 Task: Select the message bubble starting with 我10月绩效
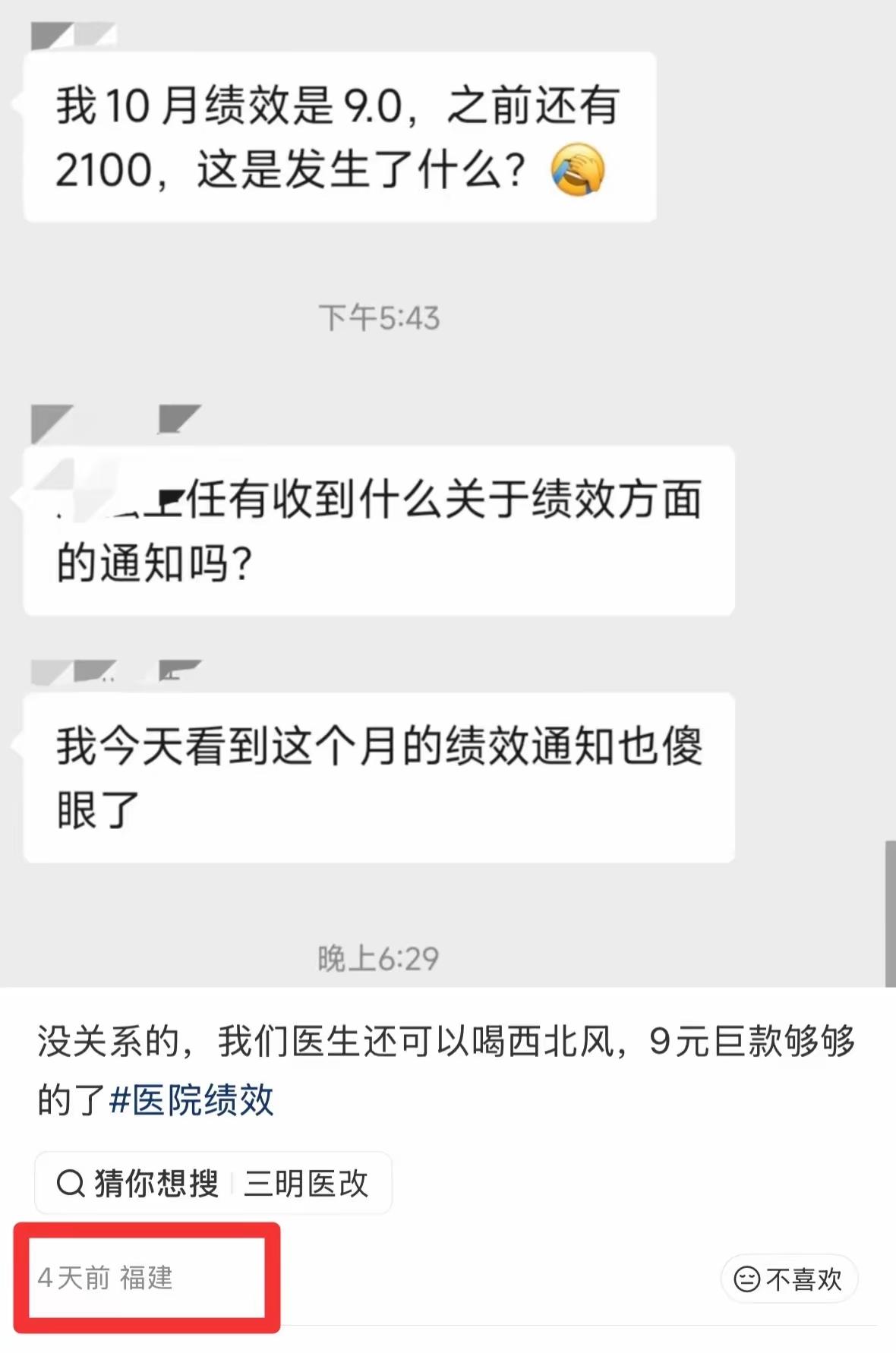coord(340,138)
